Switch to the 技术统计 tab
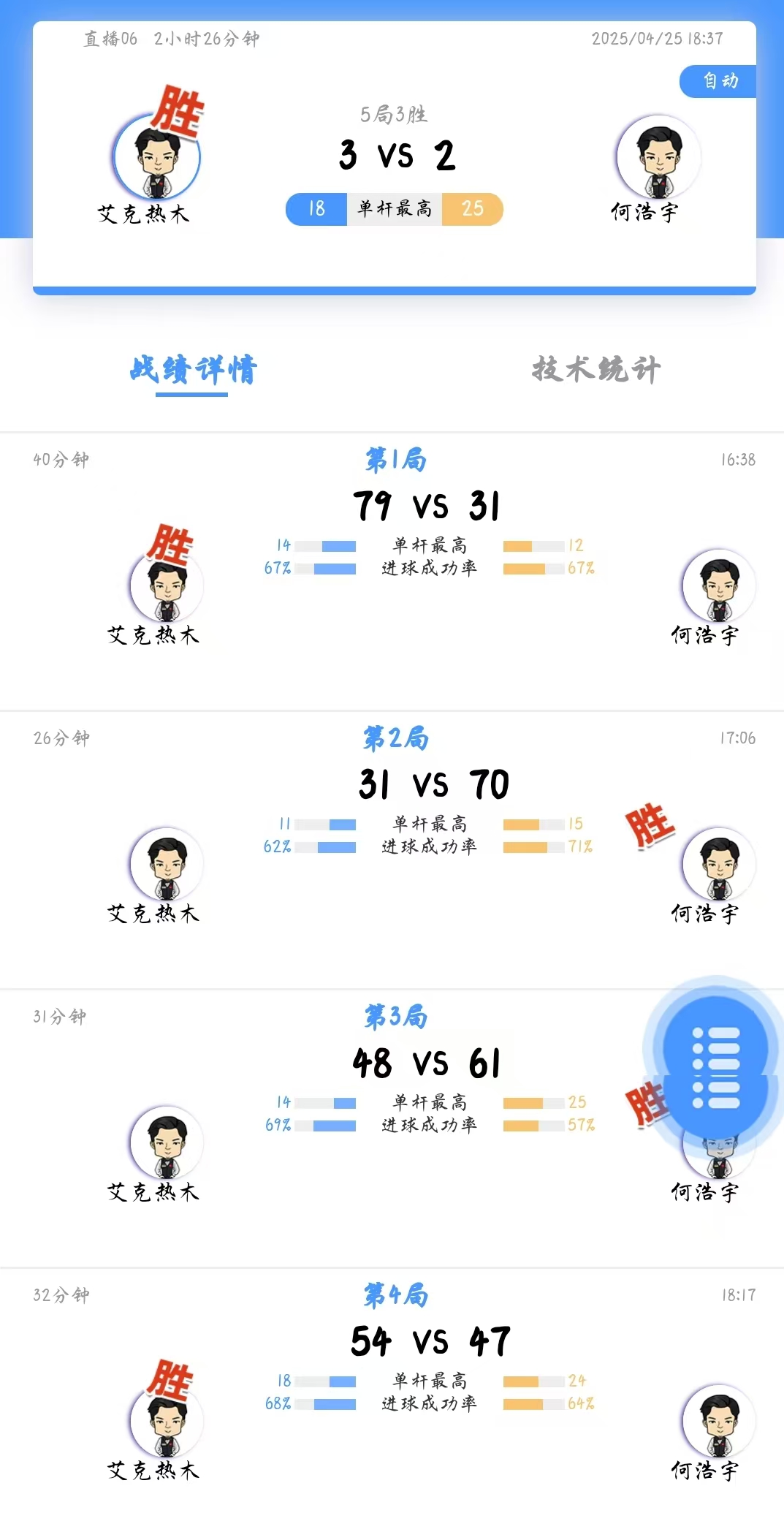Screen dimensions: 784x1513 pyautogui.click(x=595, y=370)
